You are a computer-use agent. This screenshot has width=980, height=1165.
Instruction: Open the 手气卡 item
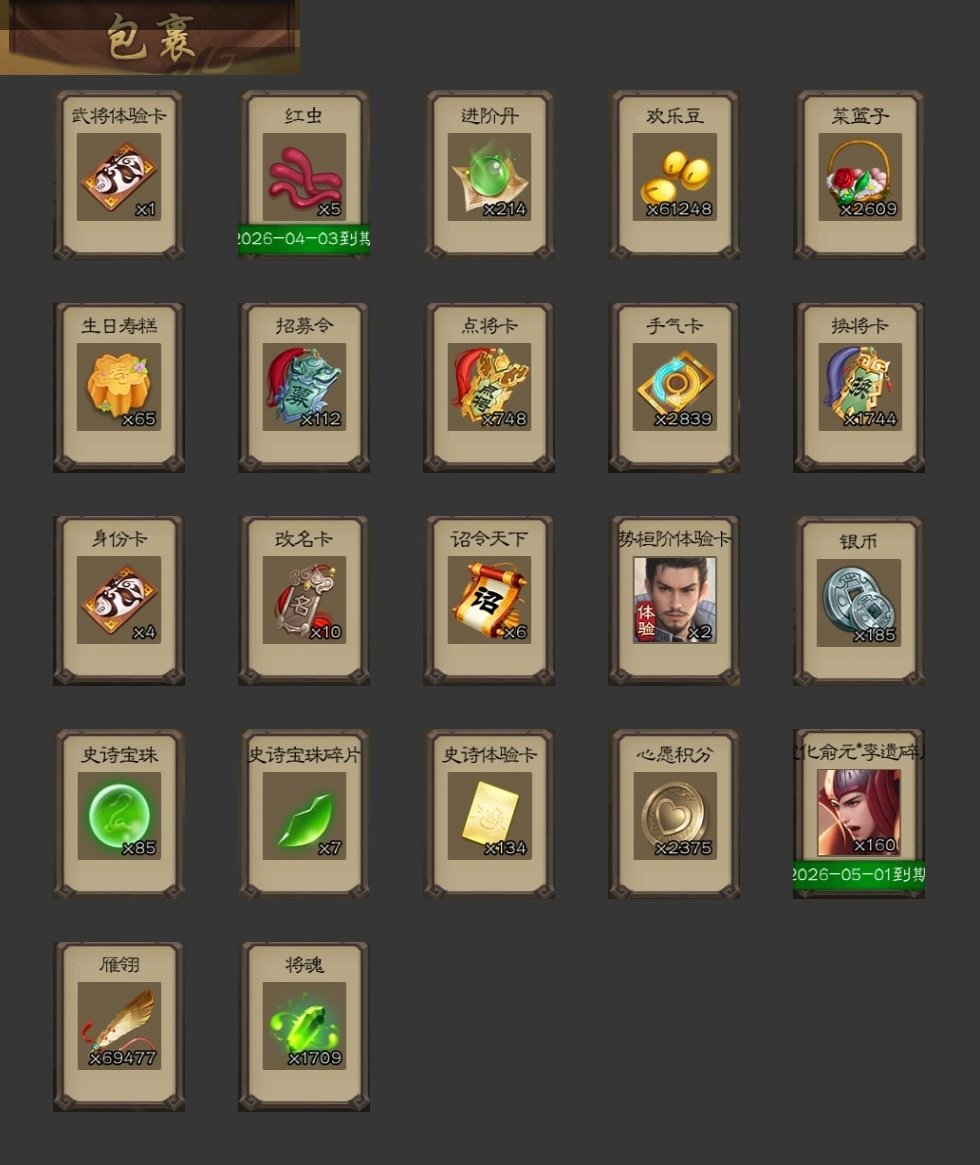pyautogui.click(x=674, y=388)
